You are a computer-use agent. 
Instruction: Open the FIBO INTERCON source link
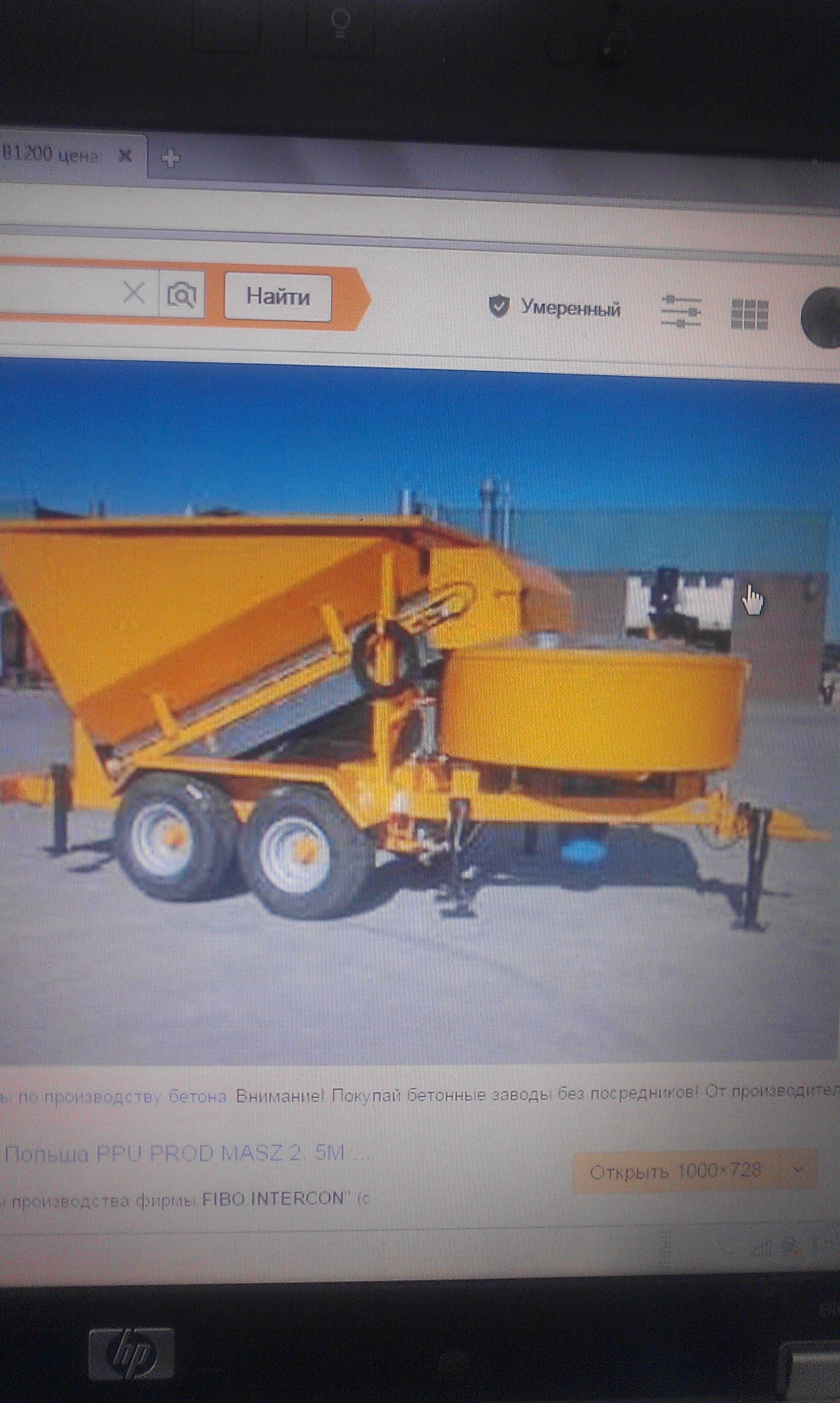tap(273, 1198)
